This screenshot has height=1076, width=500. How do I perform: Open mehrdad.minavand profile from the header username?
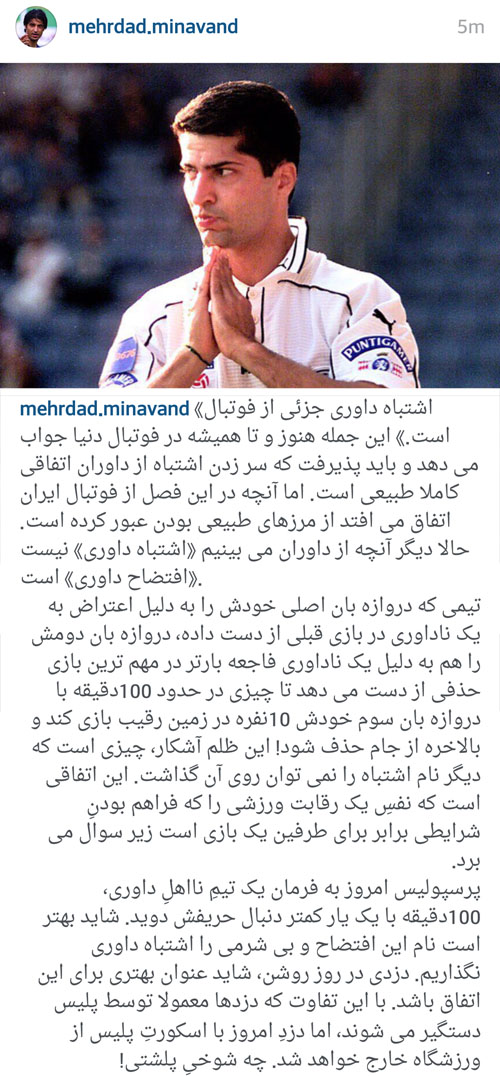pyautogui.click(x=153, y=27)
